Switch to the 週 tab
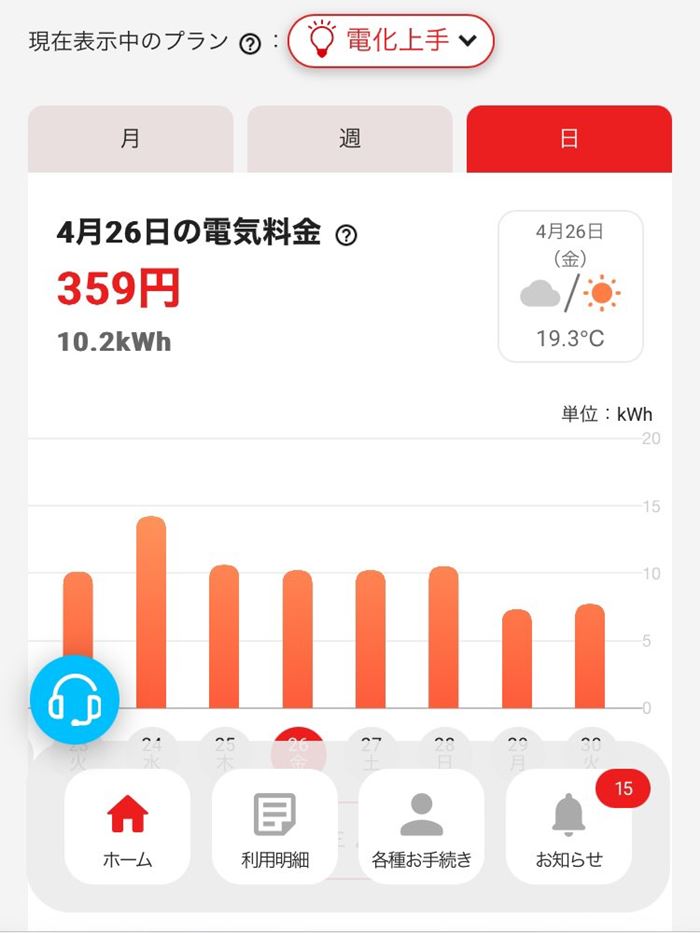This screenshot has height=933, width=700. [349, 139]
